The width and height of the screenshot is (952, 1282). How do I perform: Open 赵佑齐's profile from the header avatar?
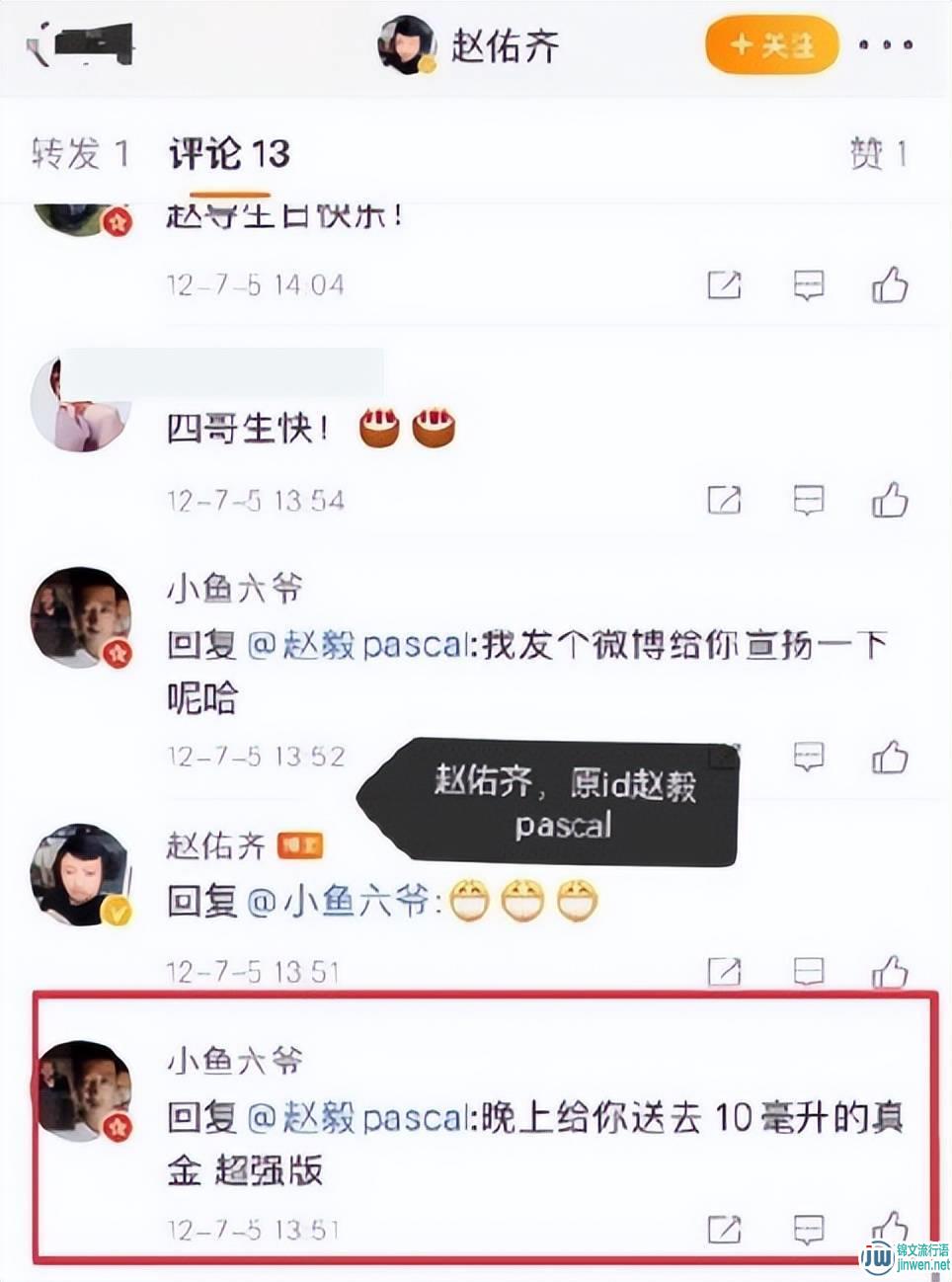coord(407,45)
